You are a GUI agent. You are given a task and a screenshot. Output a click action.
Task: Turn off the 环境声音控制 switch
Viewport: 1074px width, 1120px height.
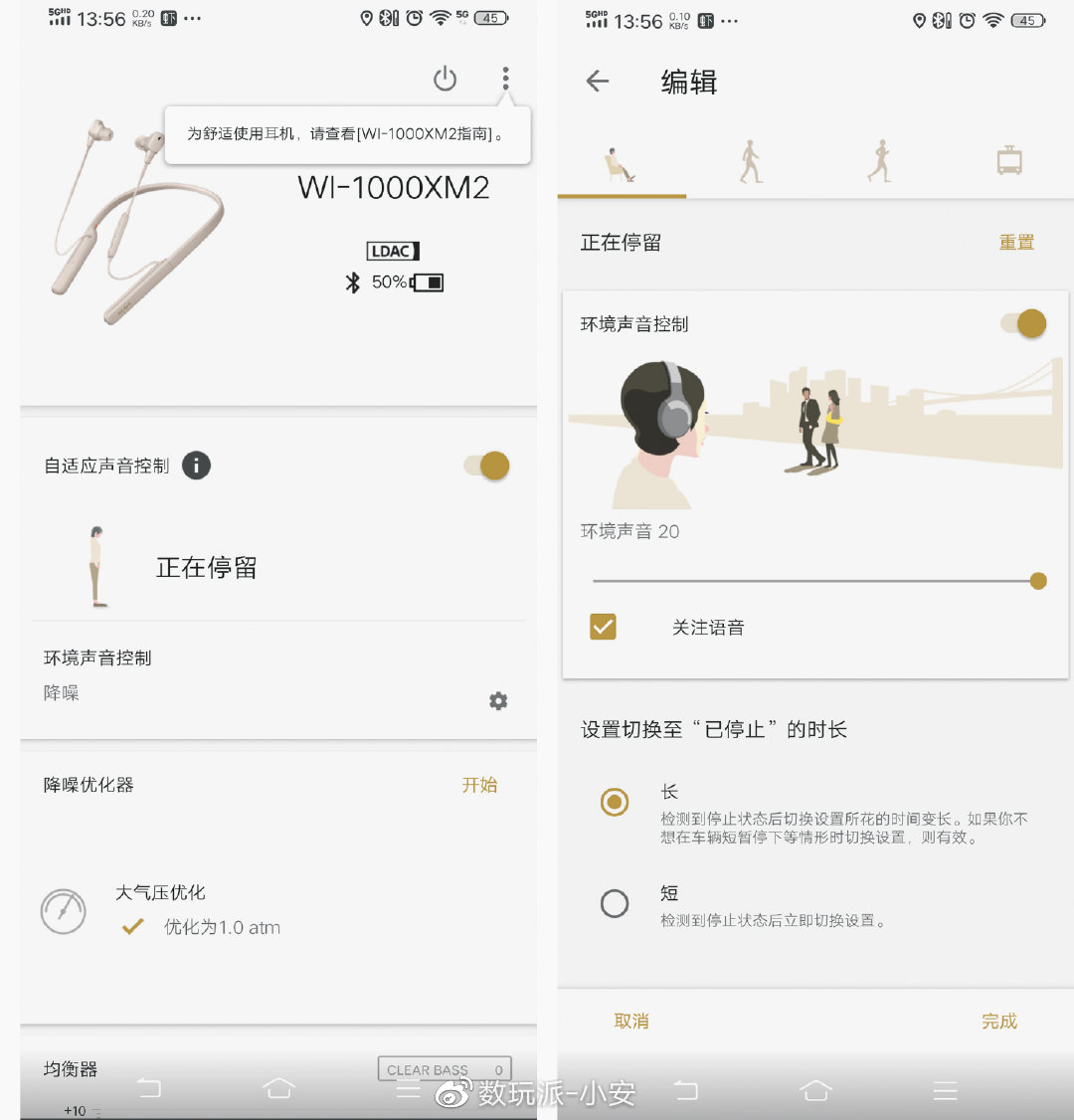coord(1024,323)
